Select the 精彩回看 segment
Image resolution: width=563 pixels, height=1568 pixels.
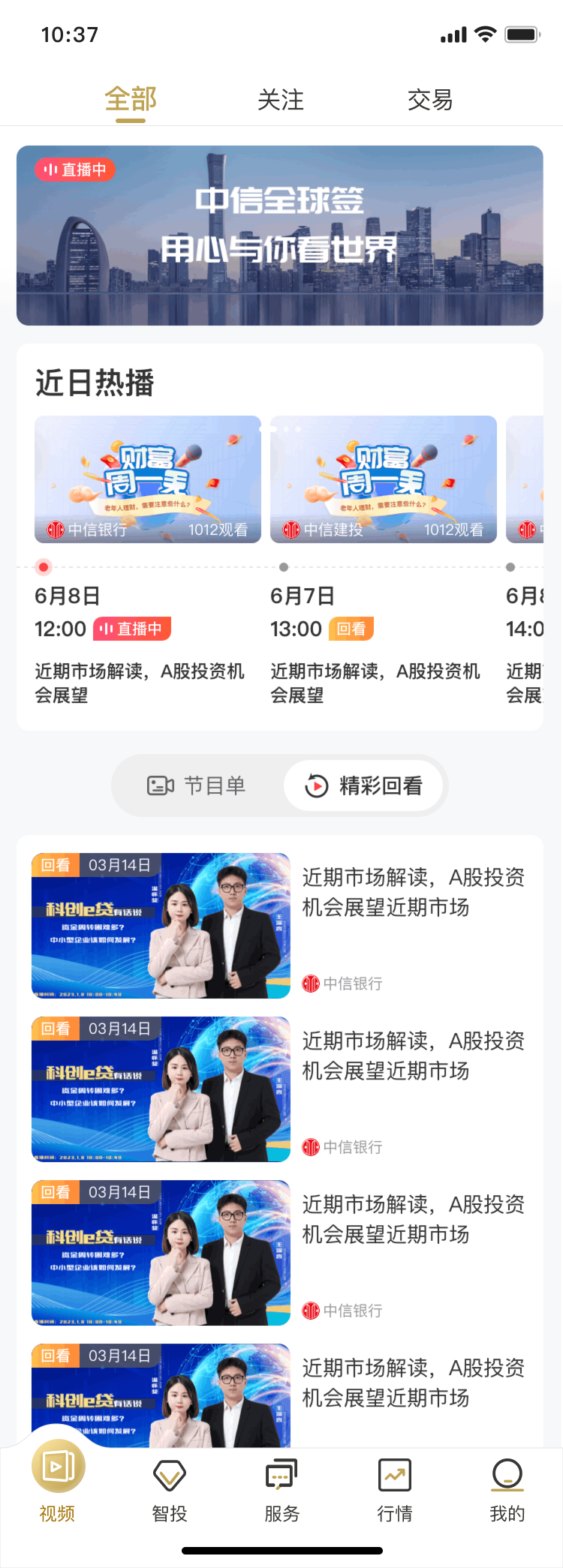(364, 786)
